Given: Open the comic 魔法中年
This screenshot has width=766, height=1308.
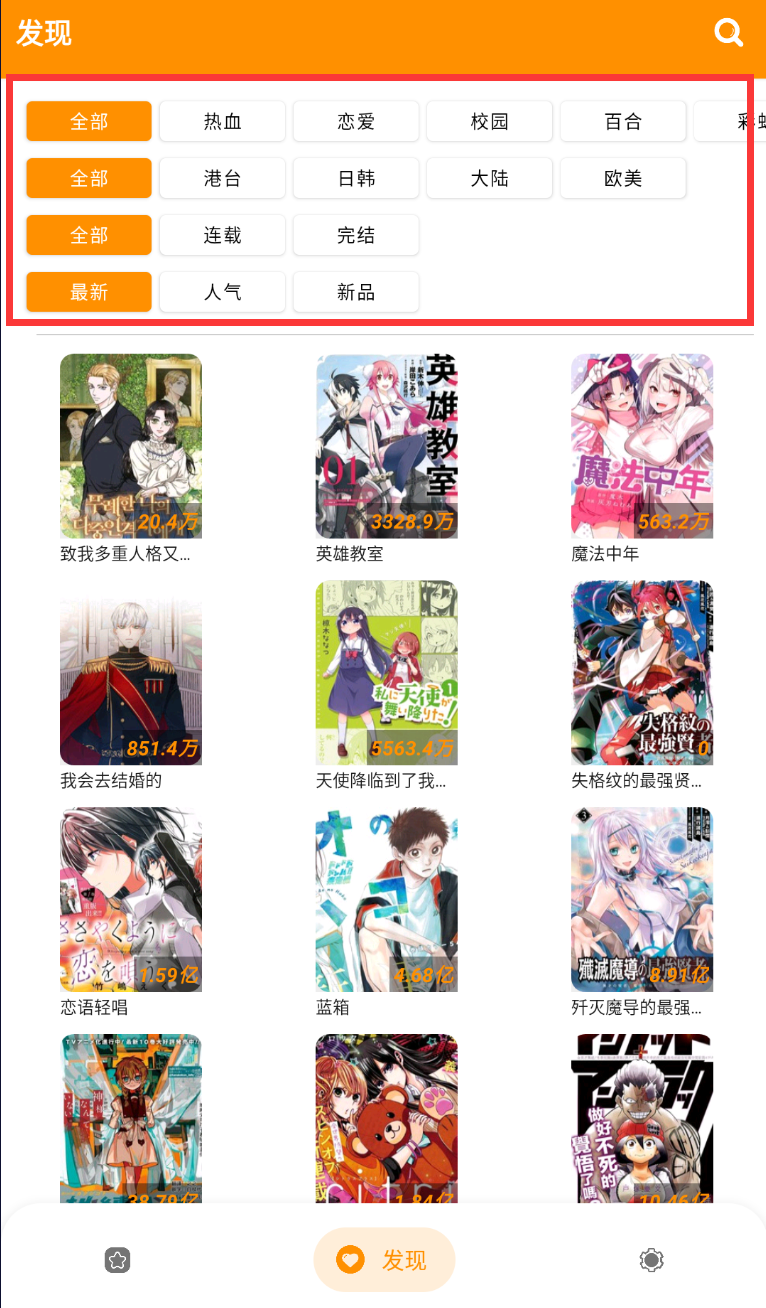Looking at the screenshot, I should pos(642,447).
